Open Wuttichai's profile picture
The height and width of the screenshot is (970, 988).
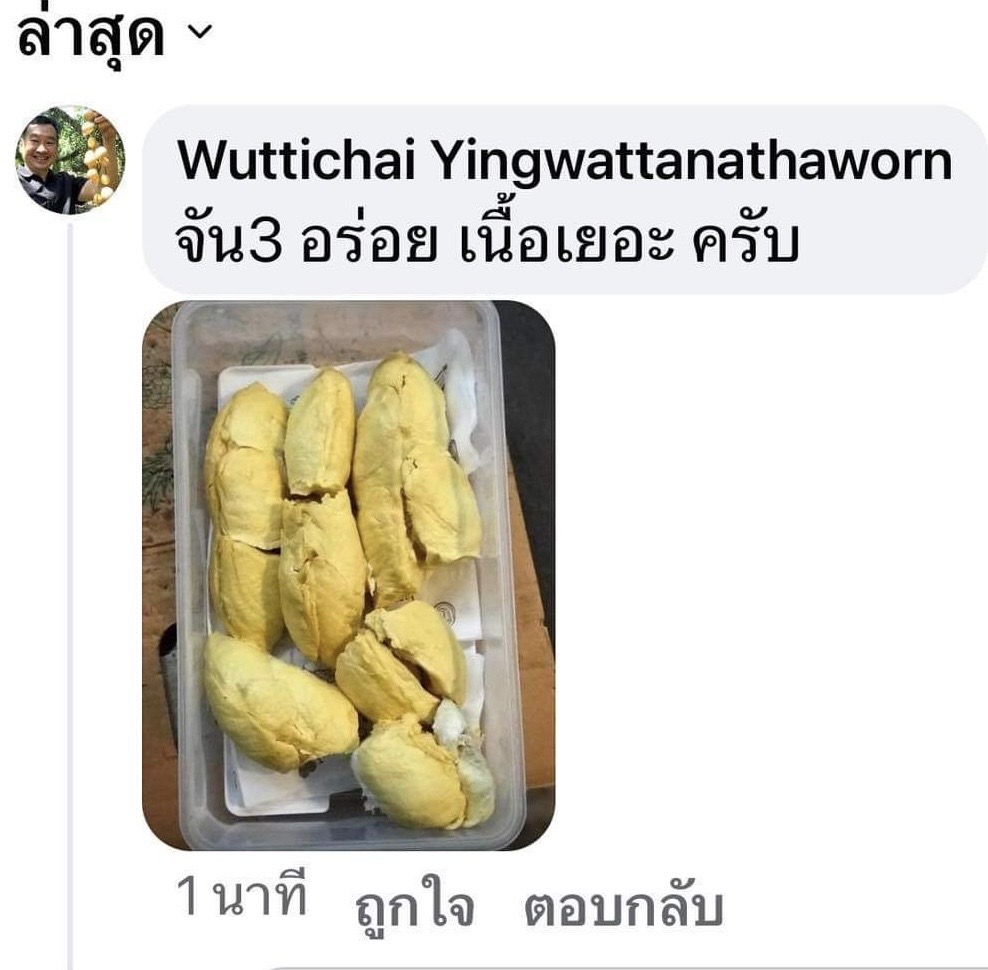tap(69, 160)
